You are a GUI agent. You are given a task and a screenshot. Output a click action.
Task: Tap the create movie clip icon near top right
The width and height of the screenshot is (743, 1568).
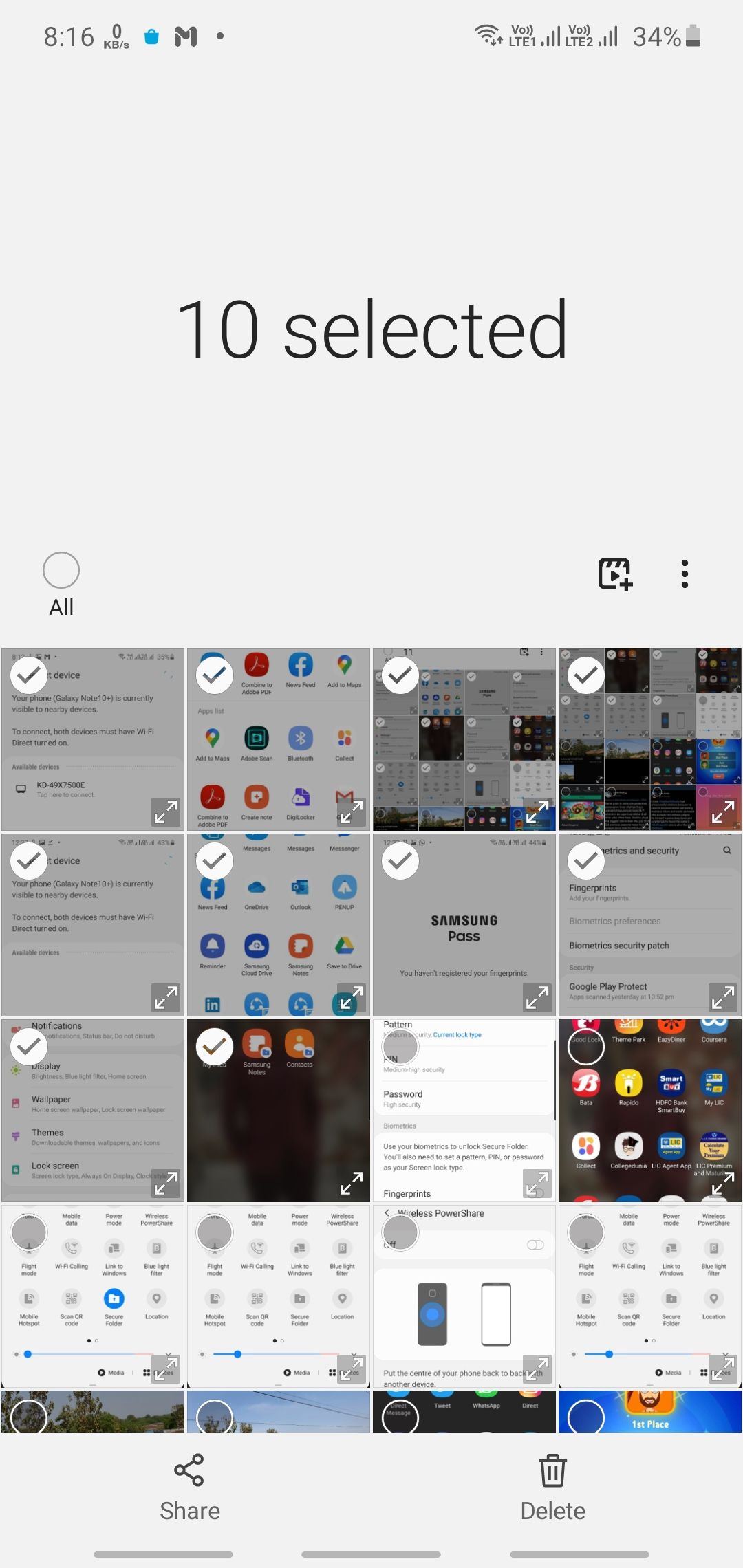pos(614,573)
